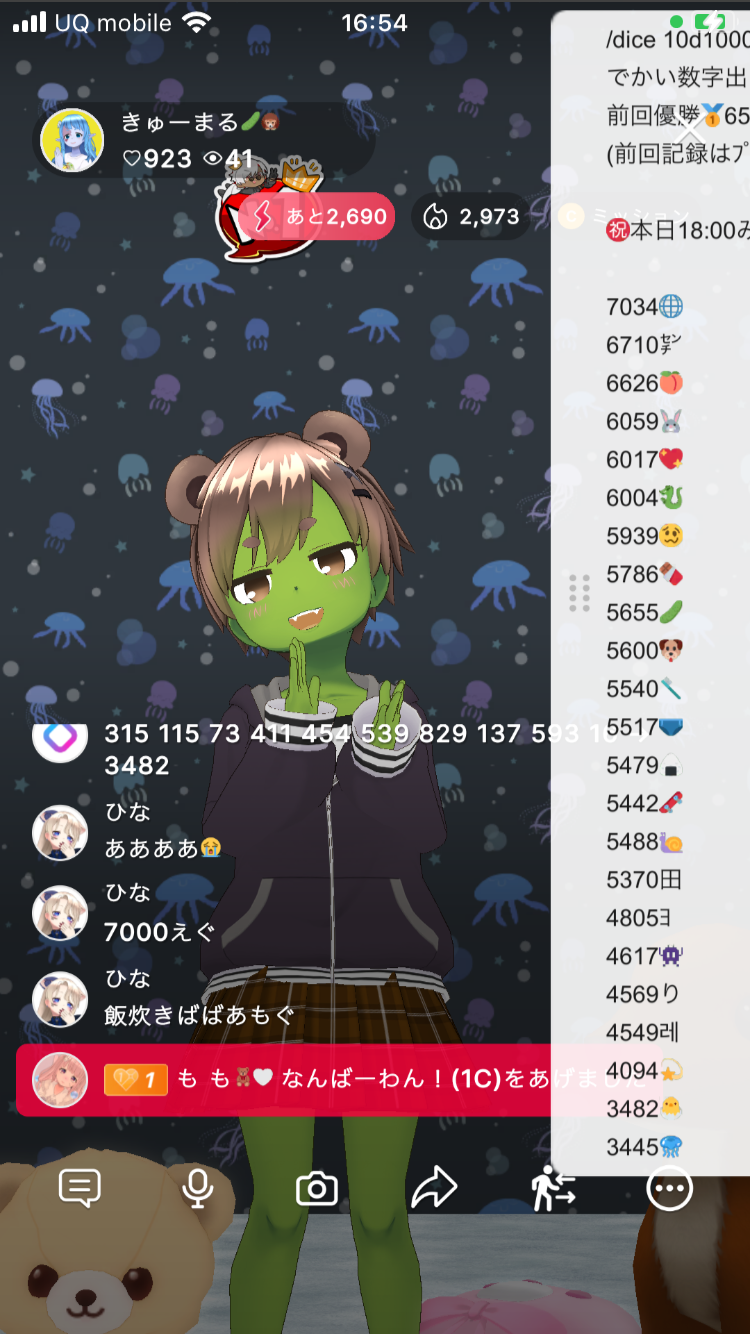Open the three-dot more options menu
The height and width of the screenshot is (1334, 750).
(669, 1189)
